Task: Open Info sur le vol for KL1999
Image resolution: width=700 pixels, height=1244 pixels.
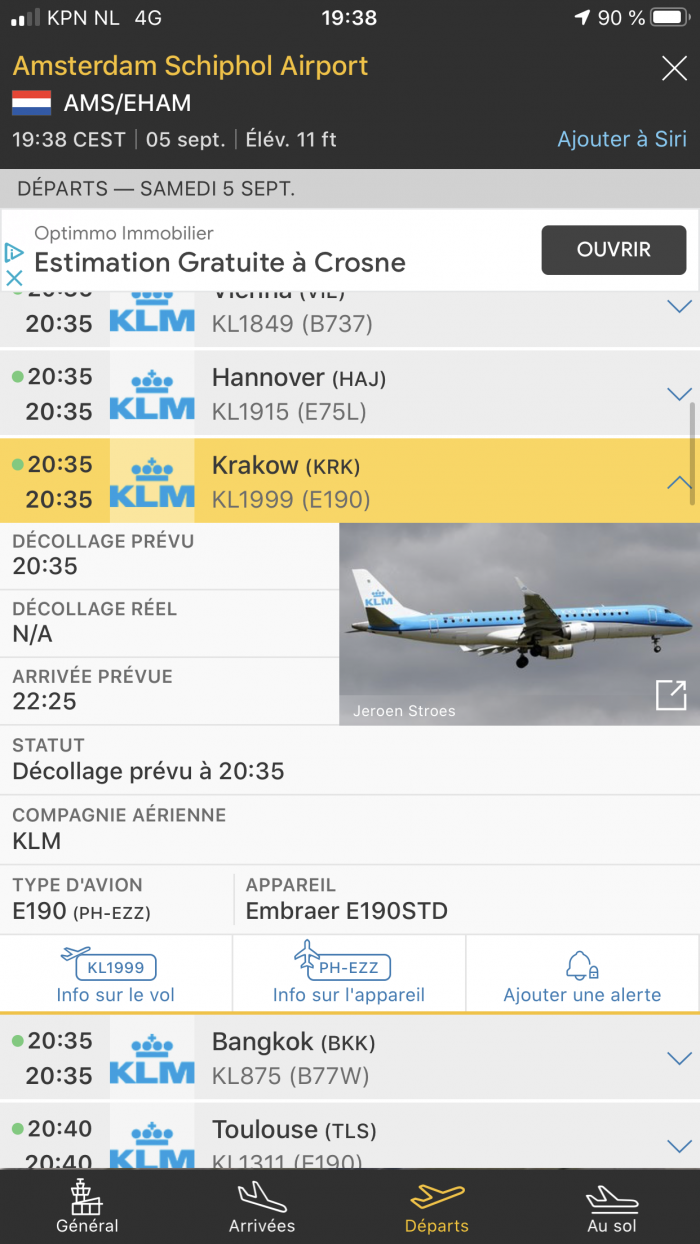Action: (x=116, y=975)
